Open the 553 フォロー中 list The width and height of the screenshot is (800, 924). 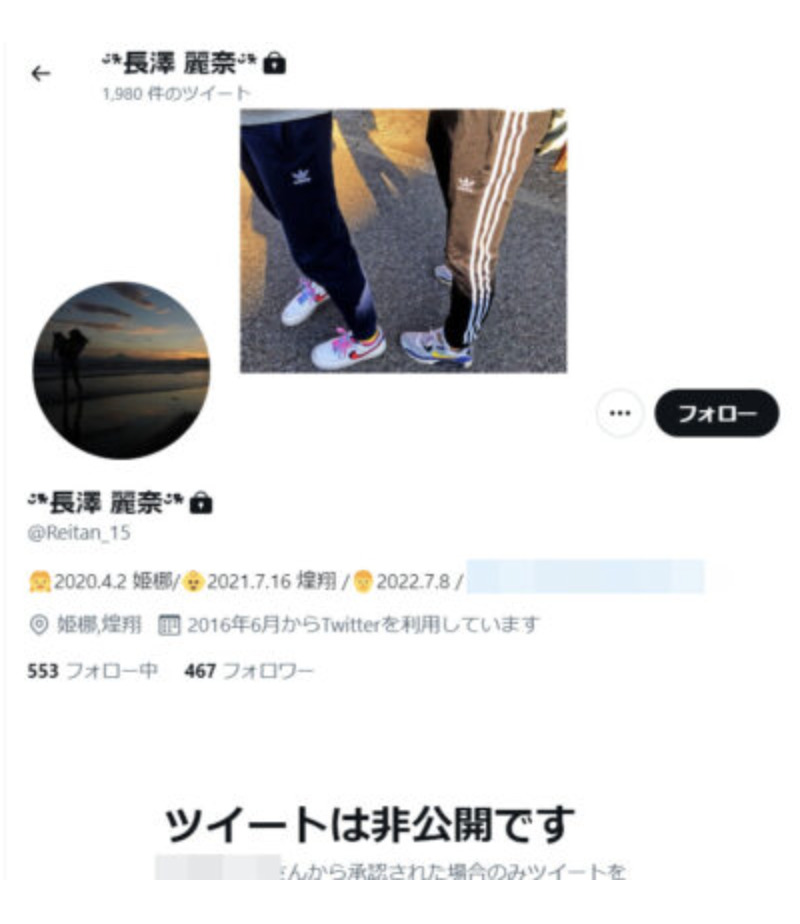tap(92, 671)
